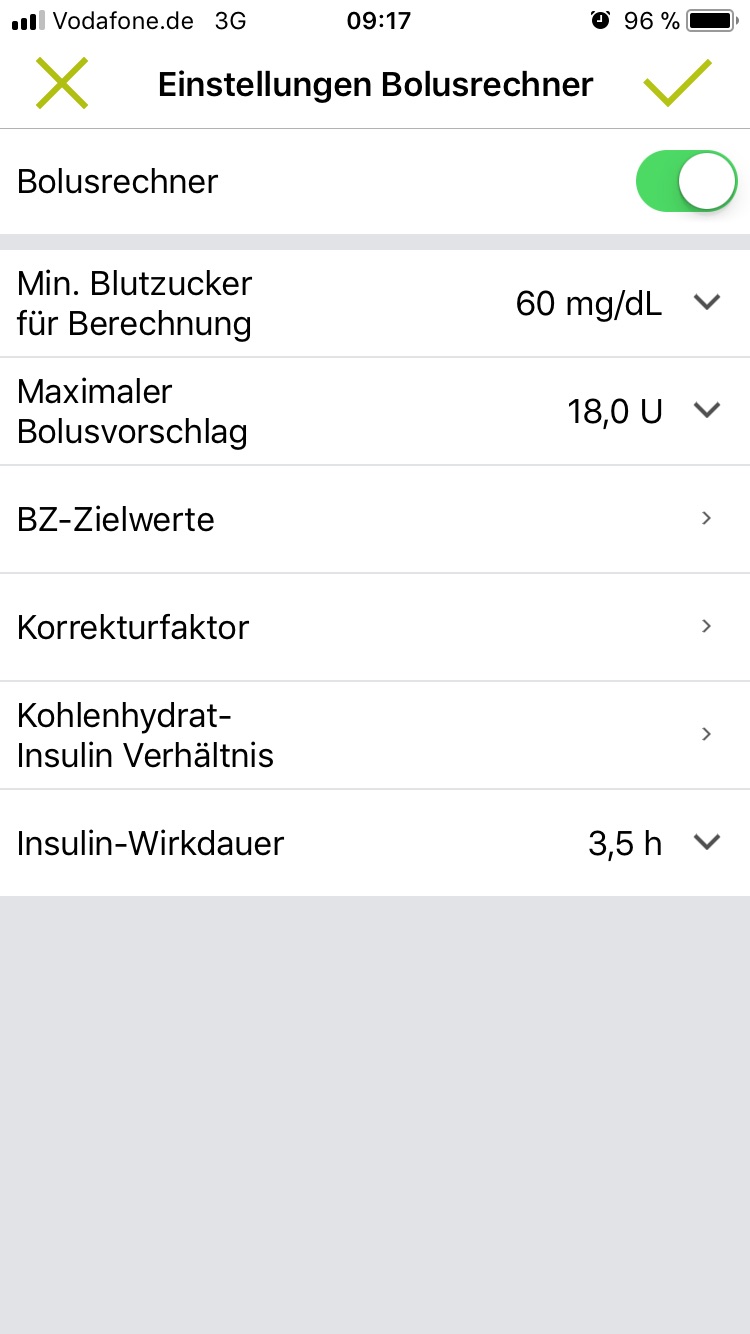Change the Maximaler Bolusvorschlag value

point(375,411)
